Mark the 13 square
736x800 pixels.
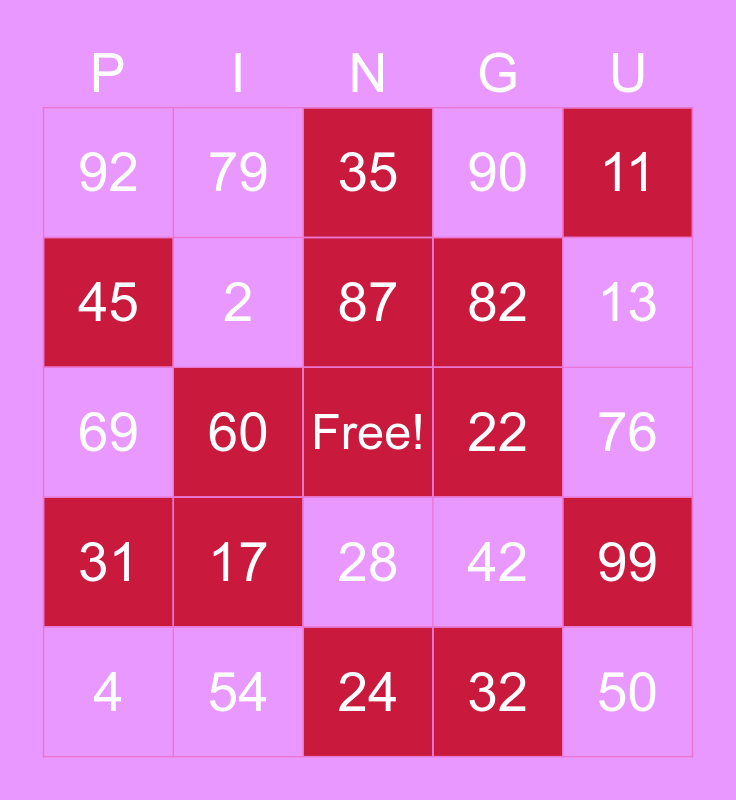pyautogui.click(x=627, y=302)
